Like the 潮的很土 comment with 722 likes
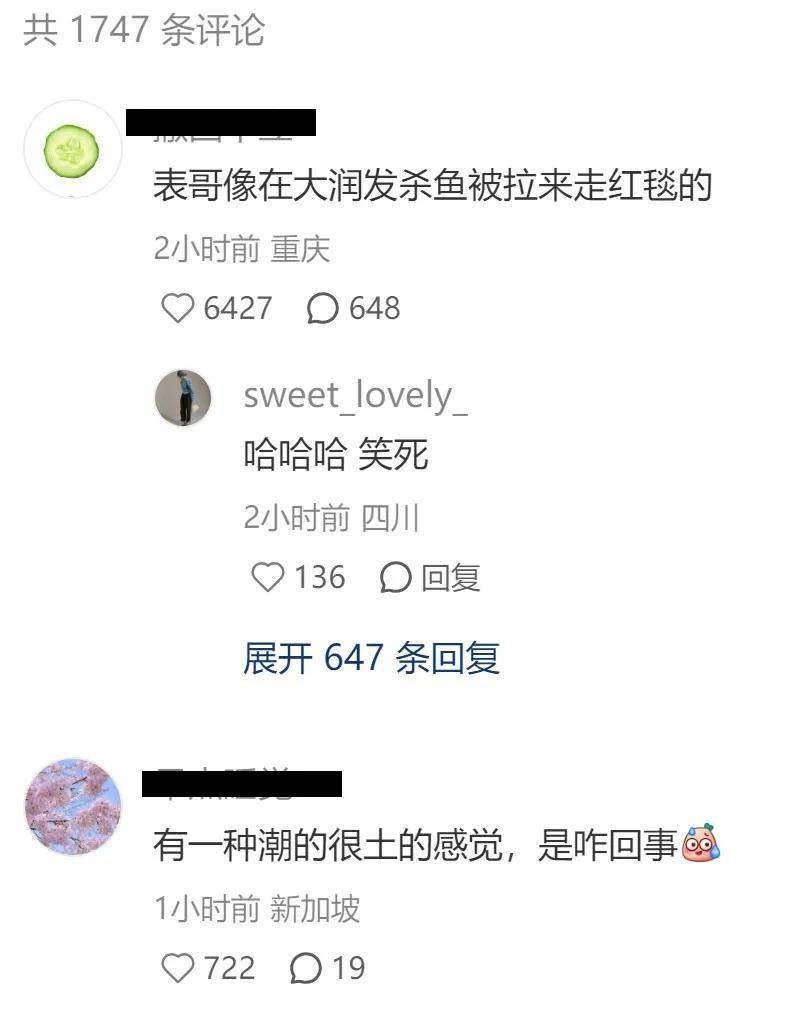 (178, 967)
